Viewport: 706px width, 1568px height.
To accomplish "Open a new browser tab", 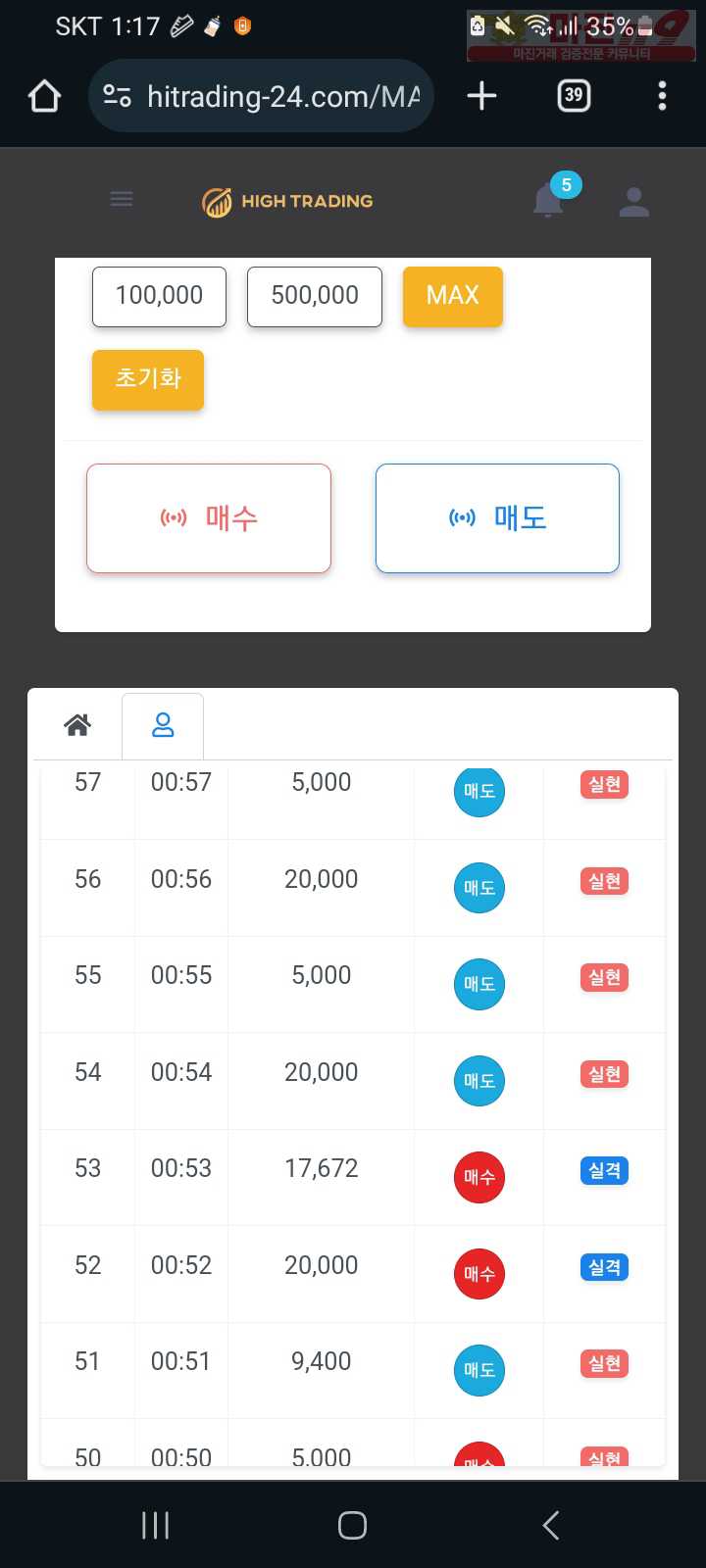I will tap(481, 96).
